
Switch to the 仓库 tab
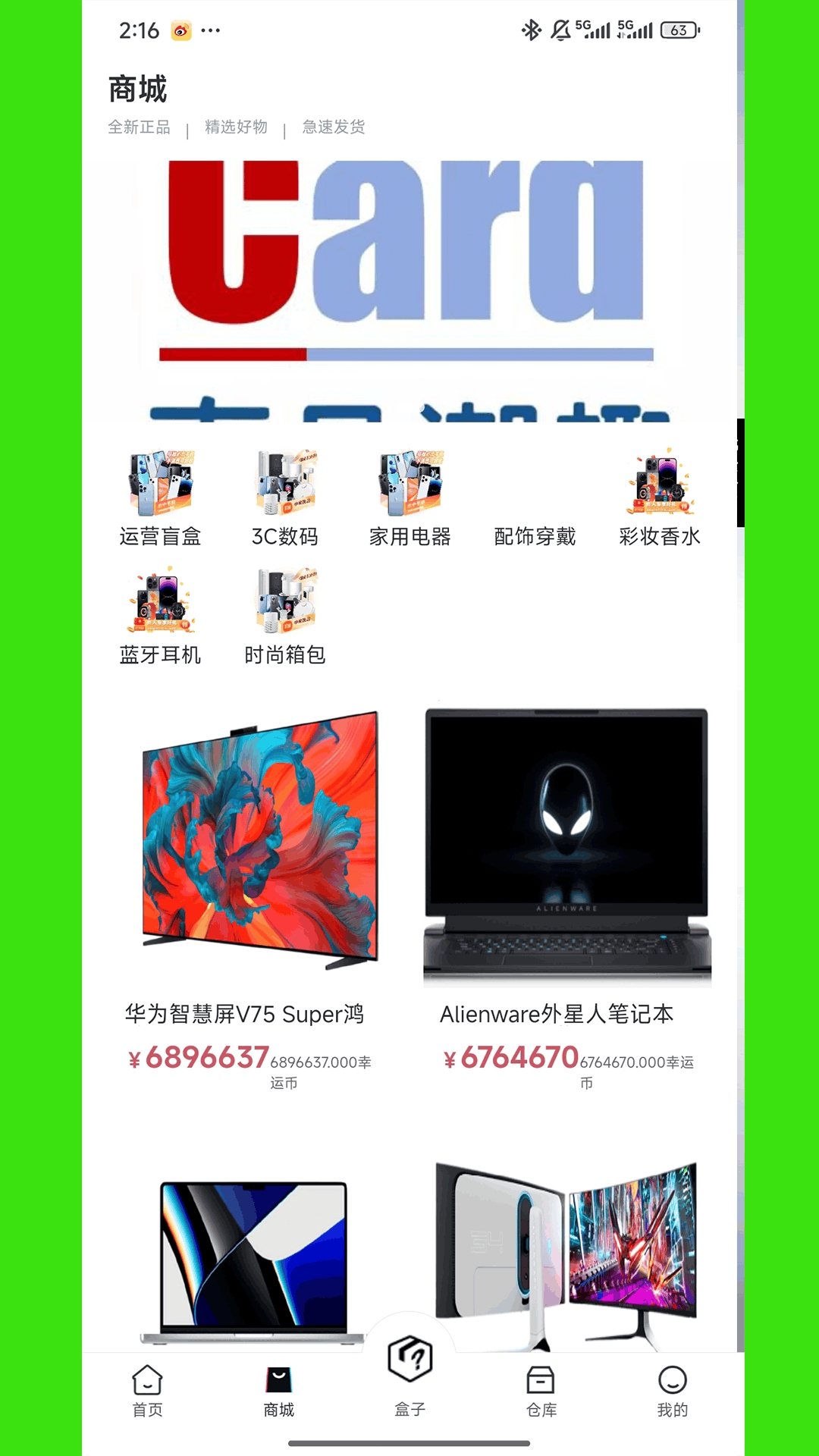click(x=541, y=1391)
